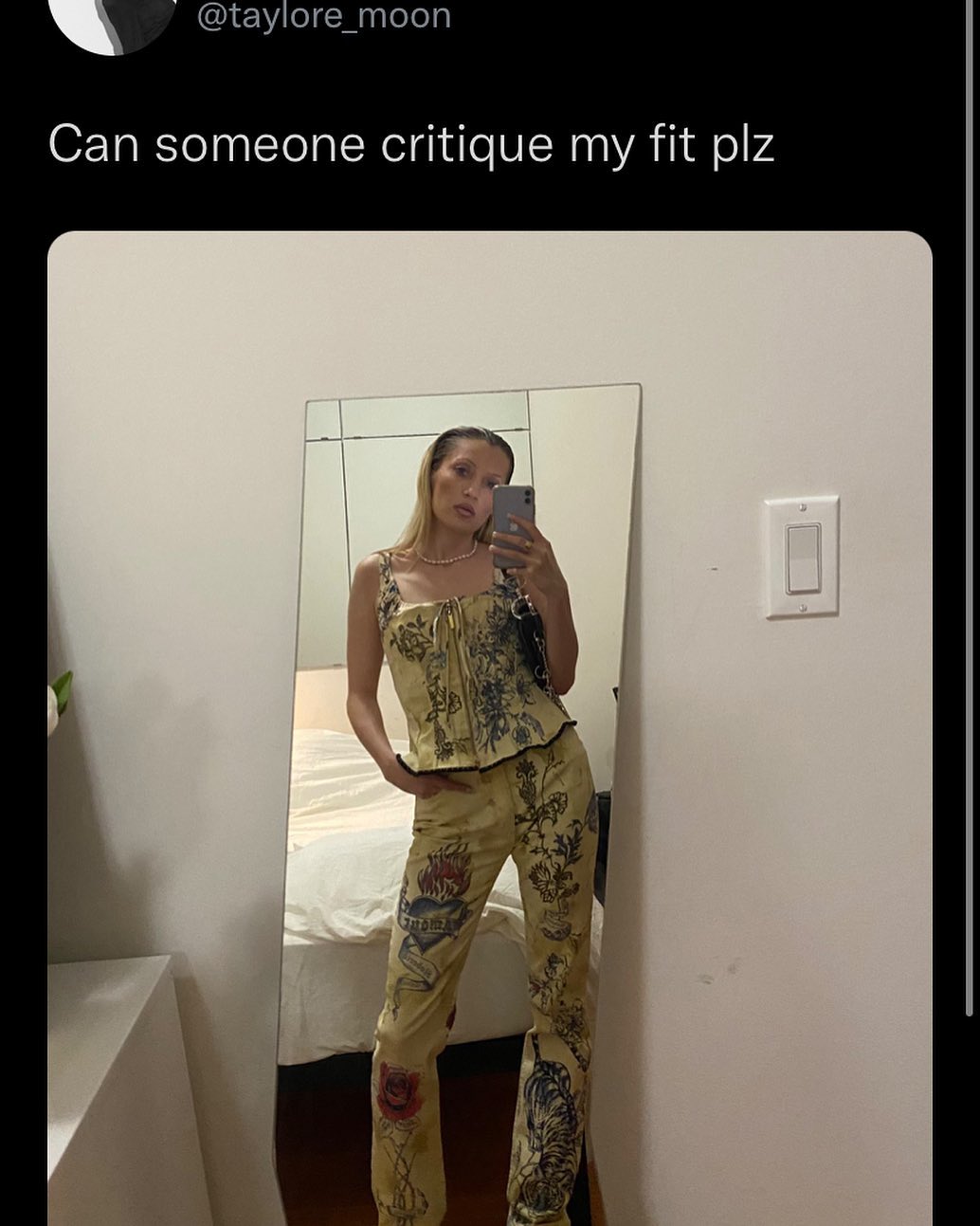This screenshot has width=980, height=1226.
Task: Open the profile picture of taylore_moon
Action: (x=112, y=21)
